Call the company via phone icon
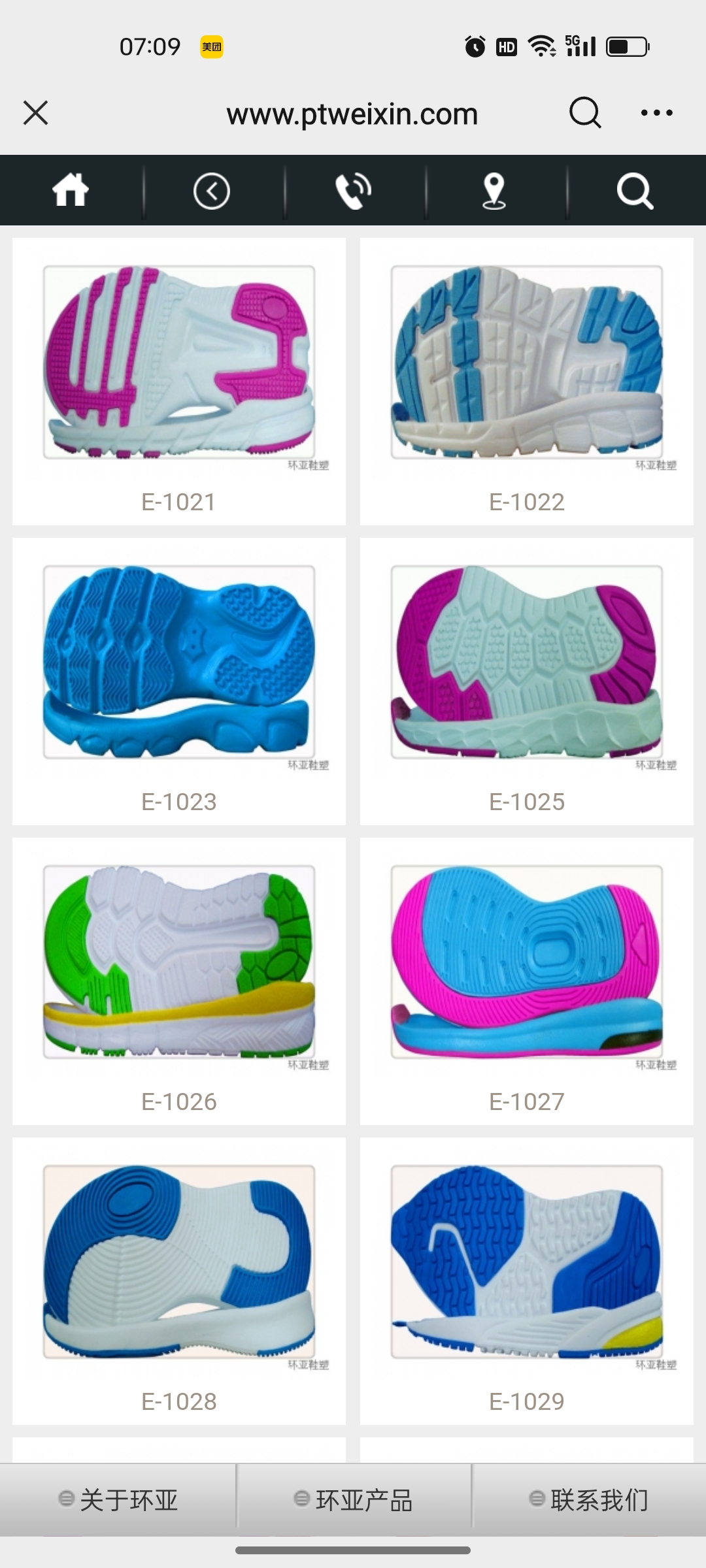Viewport: 706px width, 1568px height. click(x=354, y=191)
